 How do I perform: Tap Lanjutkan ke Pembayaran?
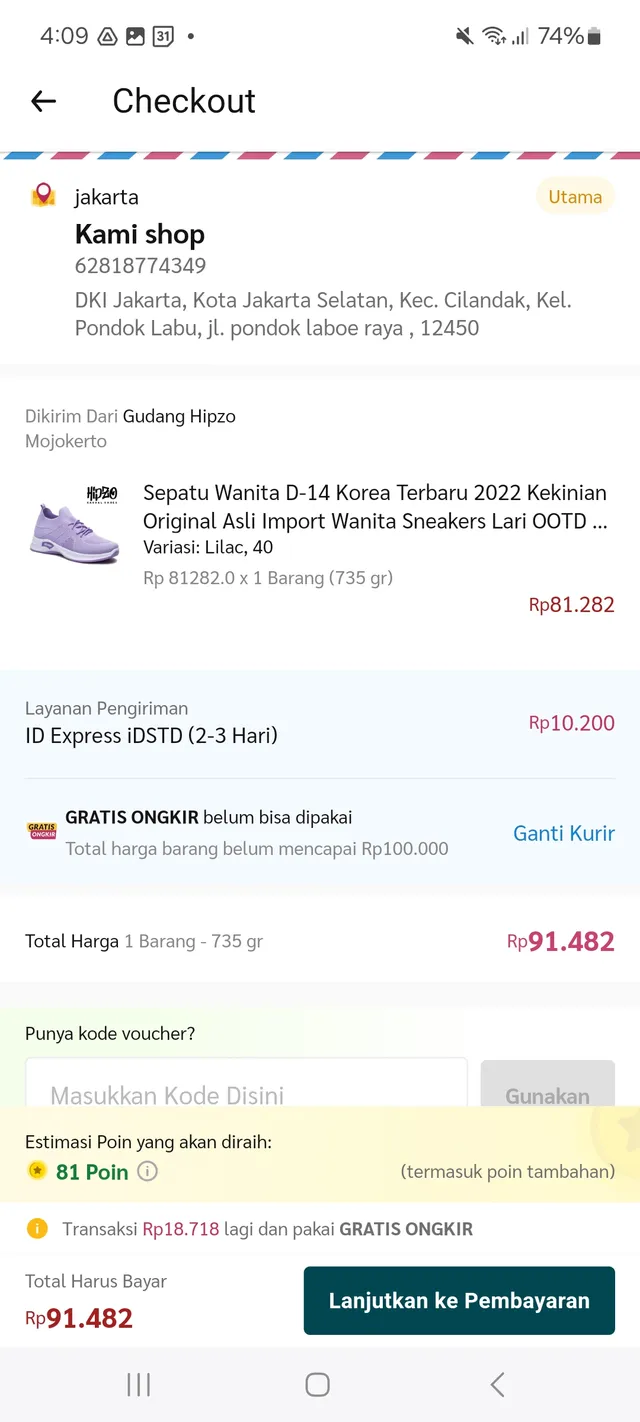459,1300
